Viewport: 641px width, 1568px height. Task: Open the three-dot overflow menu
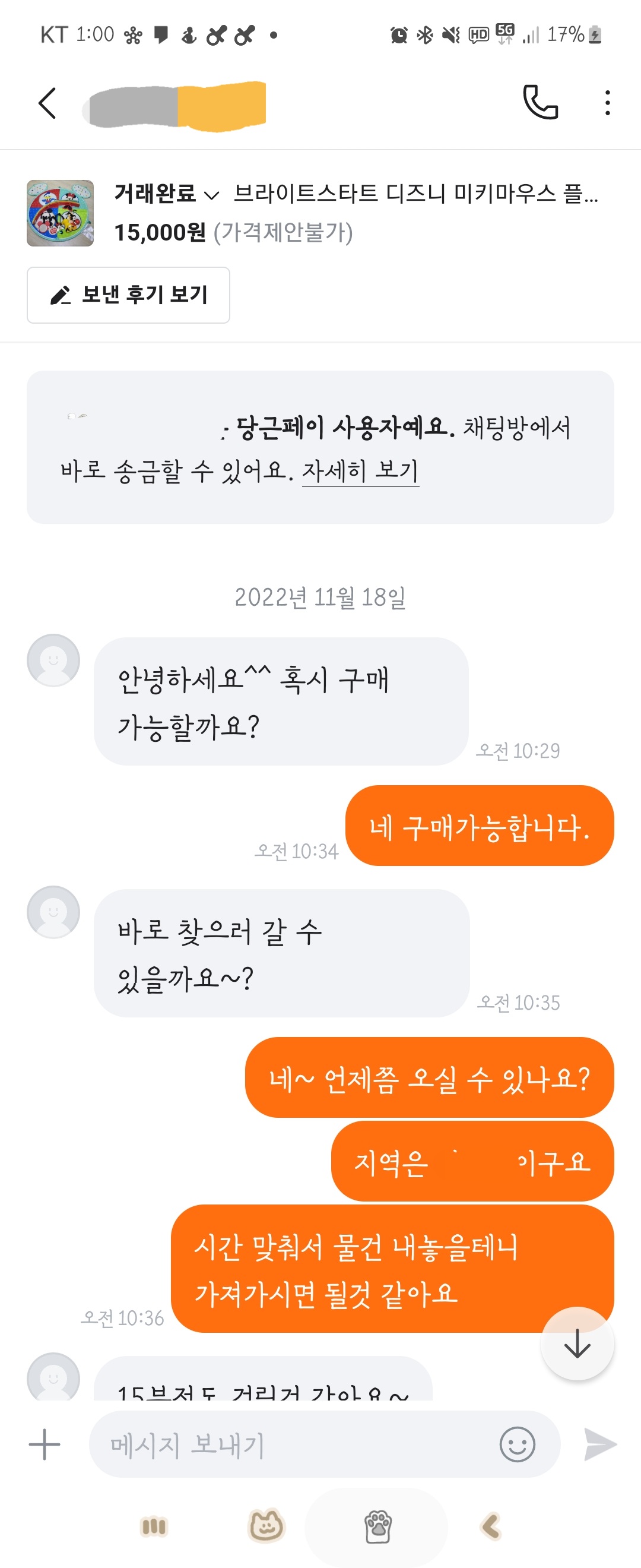pyautogui.click(x=607, y=103)
